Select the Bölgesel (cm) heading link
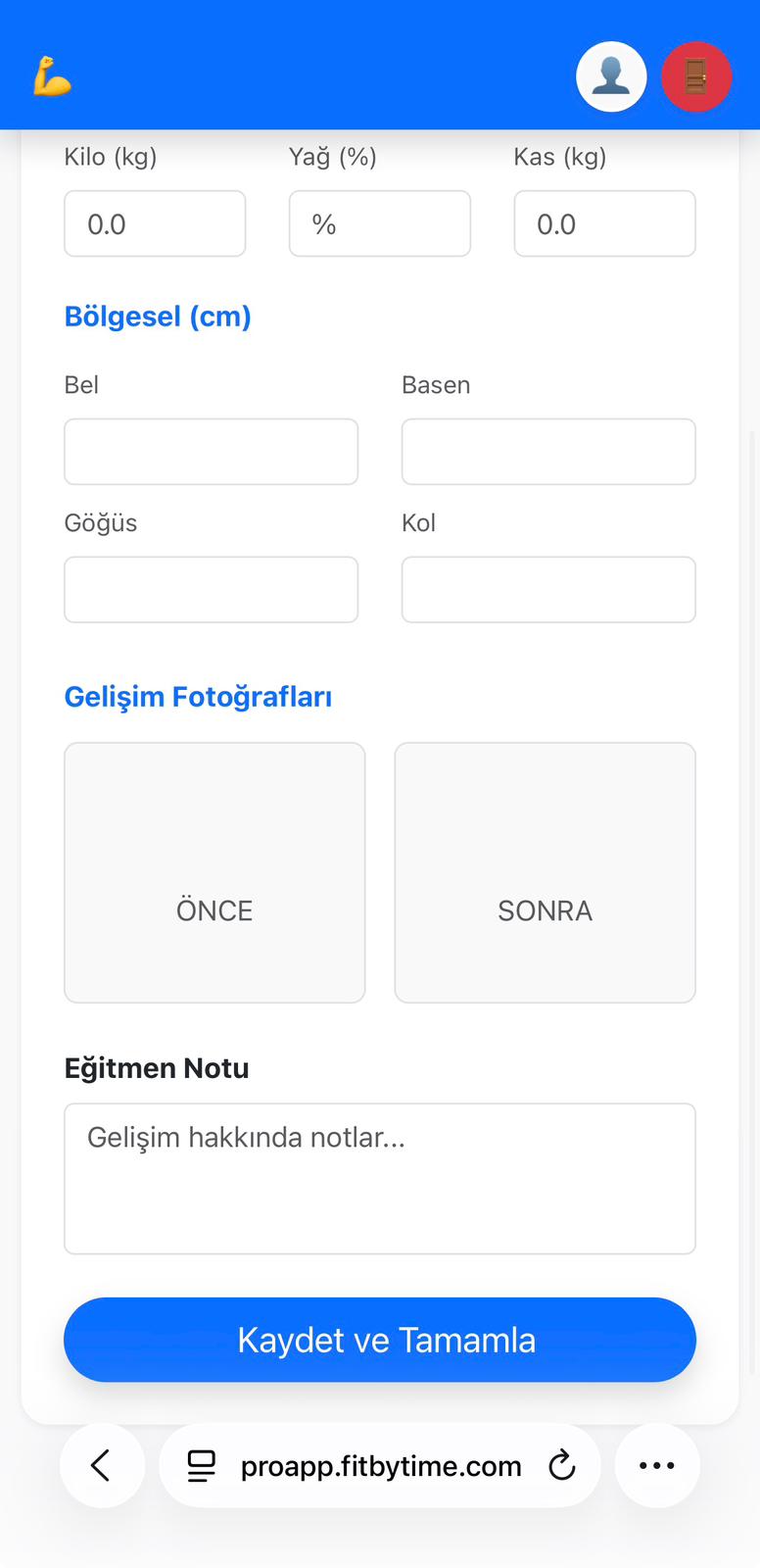760x1568 pixels. coord(158,316)
